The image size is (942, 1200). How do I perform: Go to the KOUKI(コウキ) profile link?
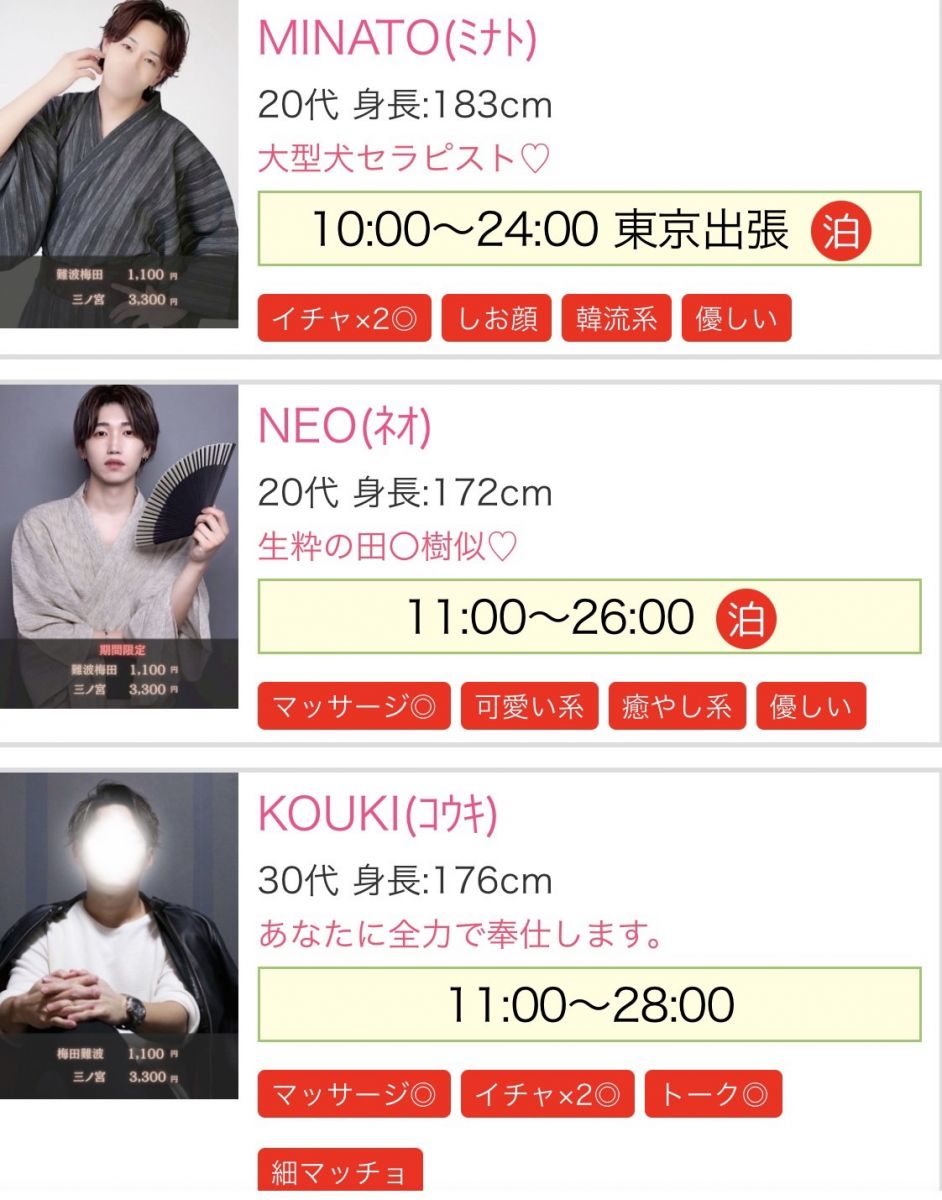click(377, 817)
